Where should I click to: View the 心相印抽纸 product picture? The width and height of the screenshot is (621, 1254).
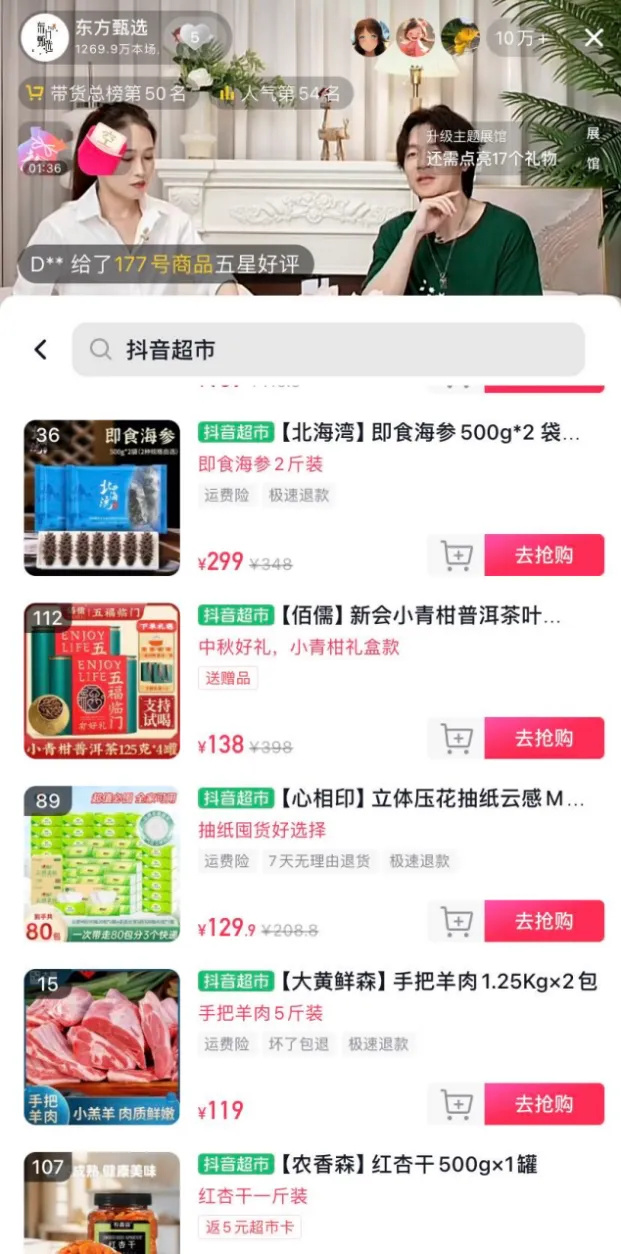pyautogui.click(x=102, y=864)
